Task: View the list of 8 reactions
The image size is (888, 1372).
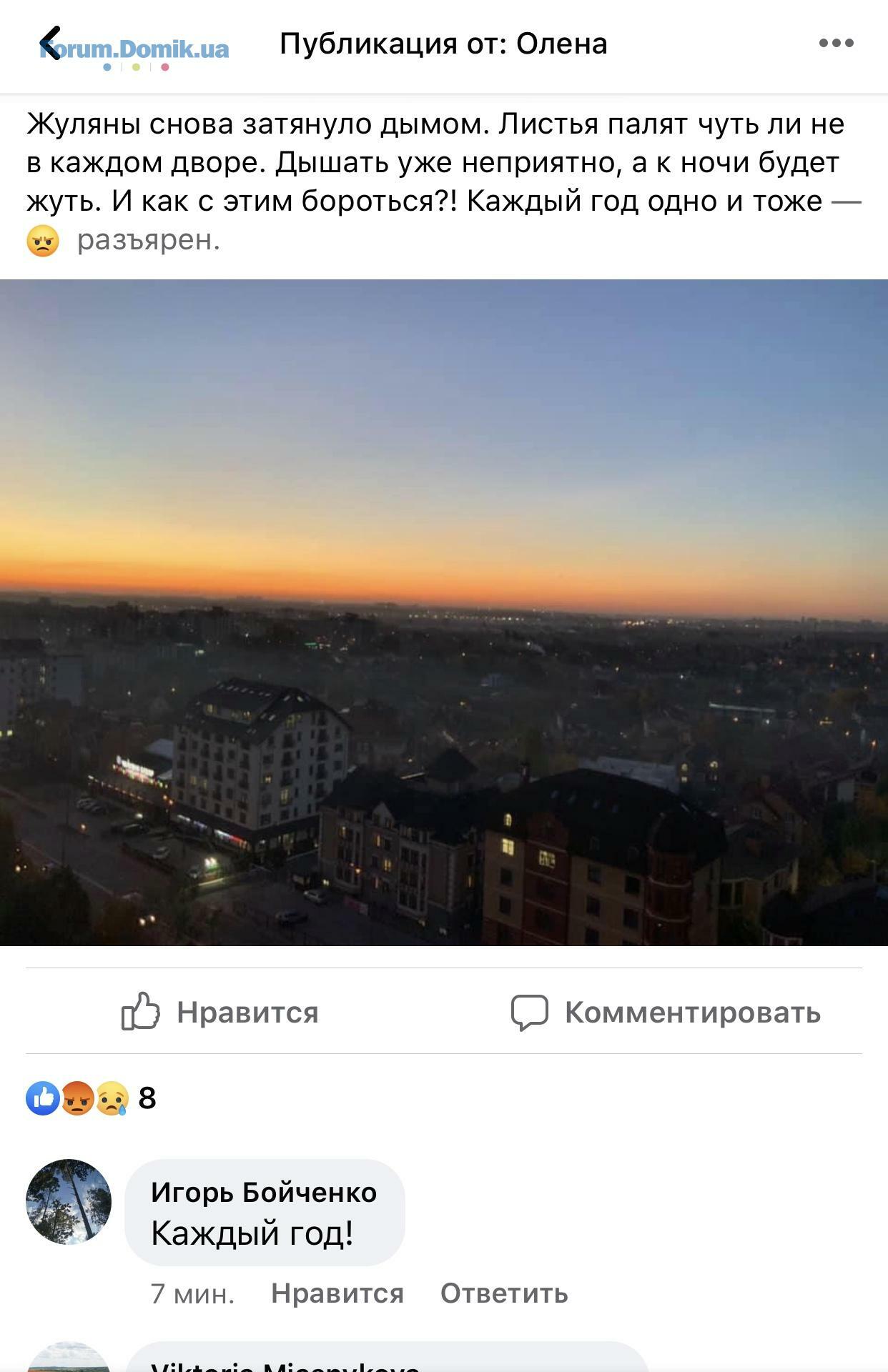Action: coord(92,1098)
